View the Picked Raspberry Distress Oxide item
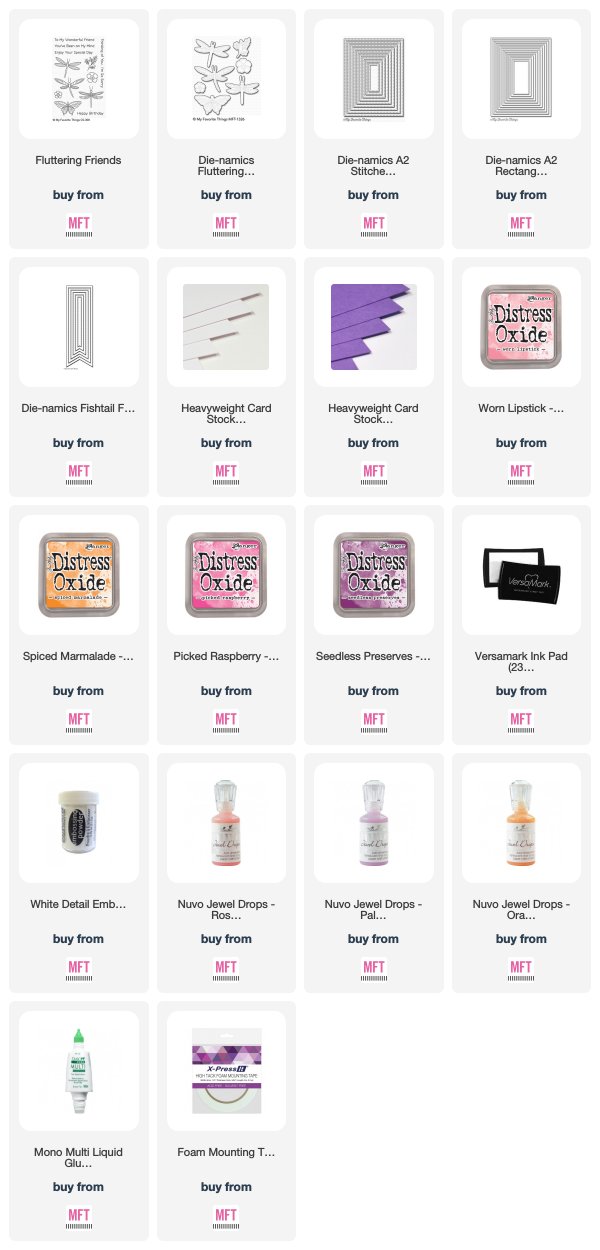The height and width of the screenshot is (1250, 600). 226,576
